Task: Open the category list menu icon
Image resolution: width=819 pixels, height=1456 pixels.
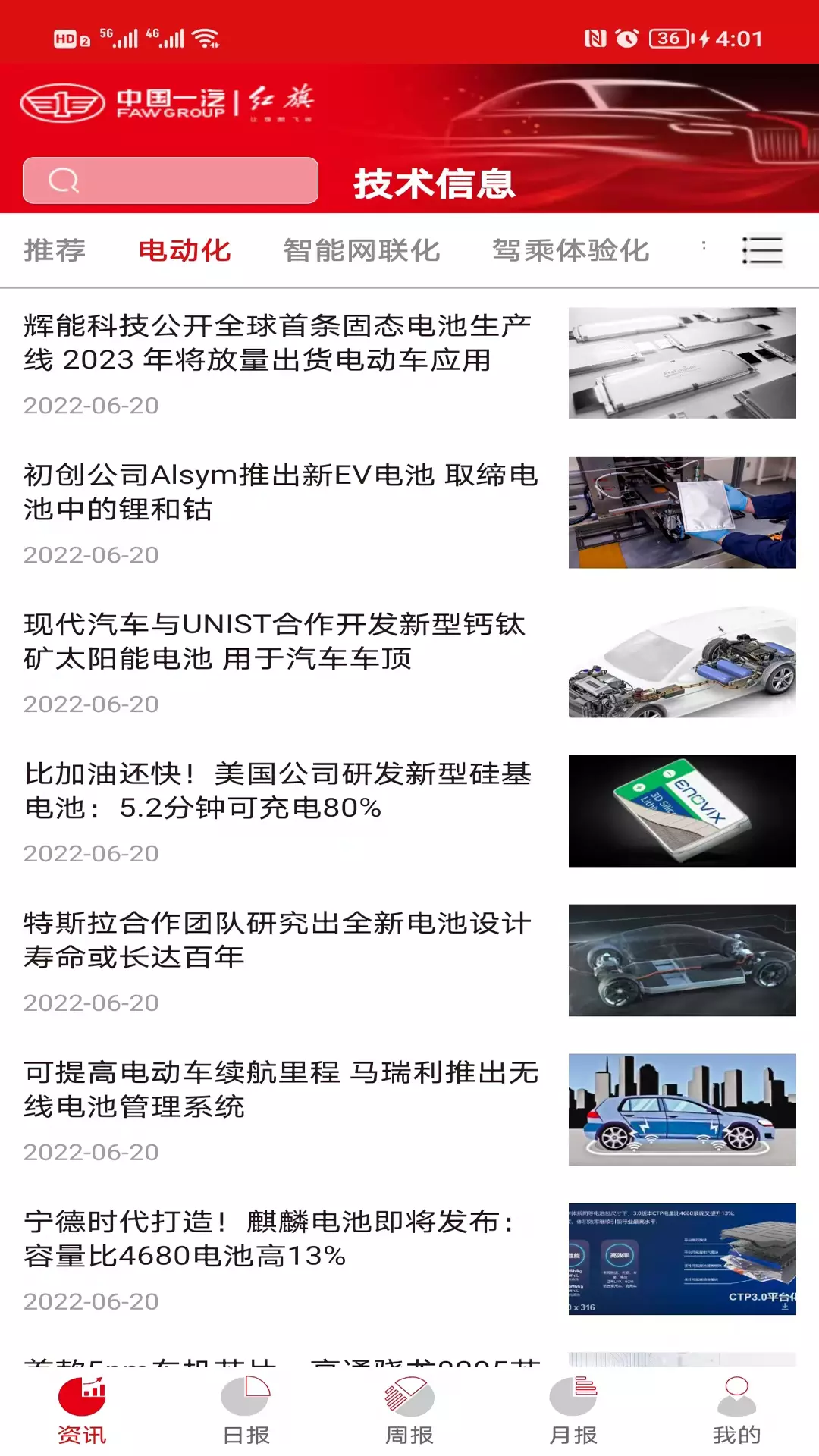Action: point(762,250)
